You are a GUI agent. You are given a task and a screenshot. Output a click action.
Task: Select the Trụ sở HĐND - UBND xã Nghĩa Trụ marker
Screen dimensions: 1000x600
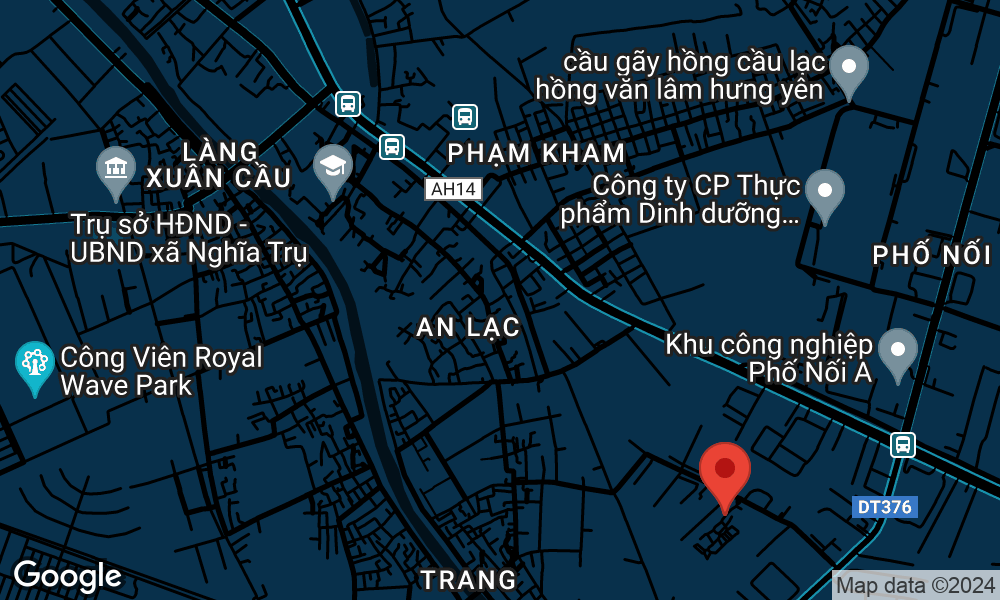pos(116,170)
